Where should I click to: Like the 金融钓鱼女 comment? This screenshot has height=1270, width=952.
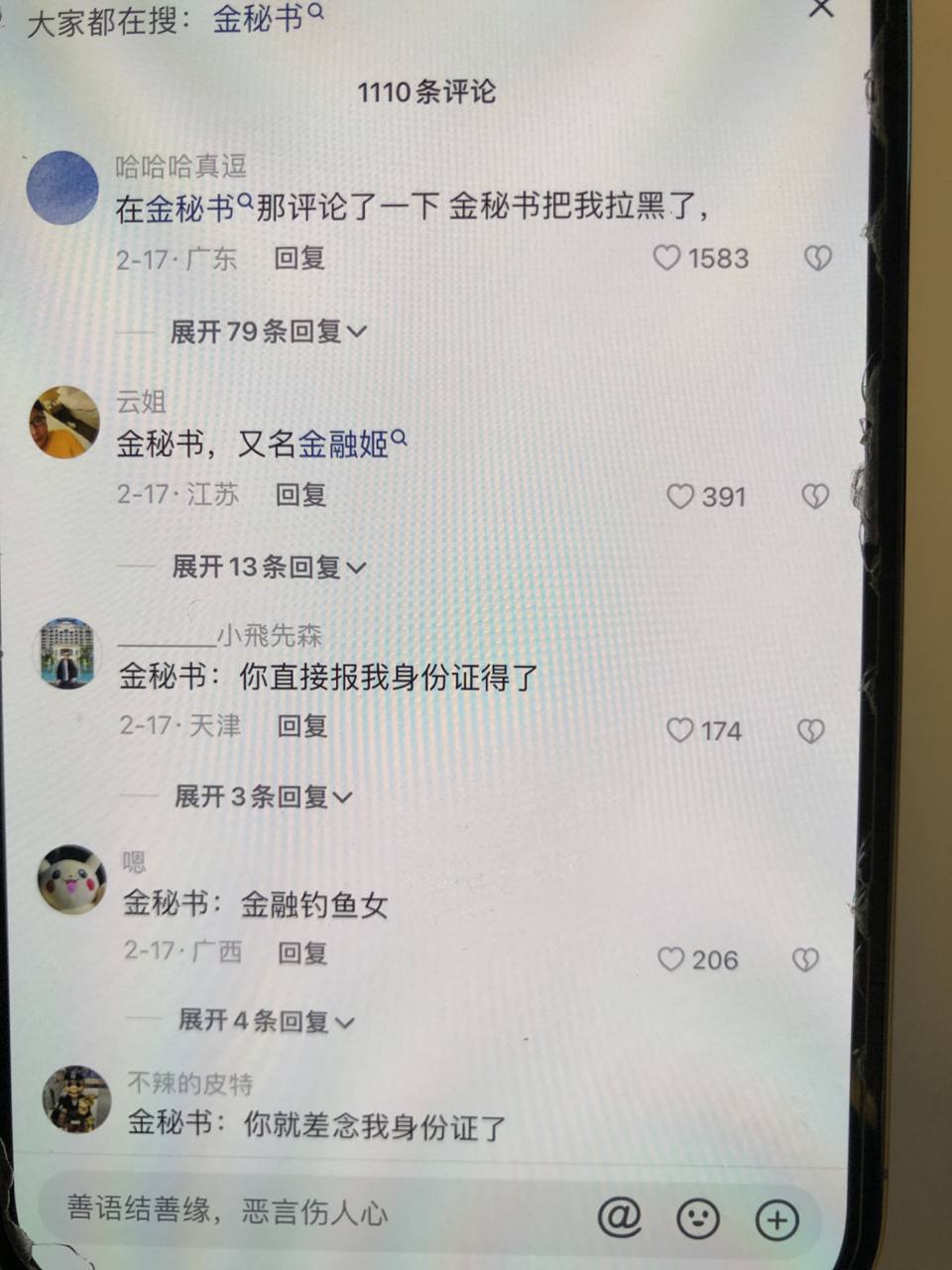tap(671, 959)
